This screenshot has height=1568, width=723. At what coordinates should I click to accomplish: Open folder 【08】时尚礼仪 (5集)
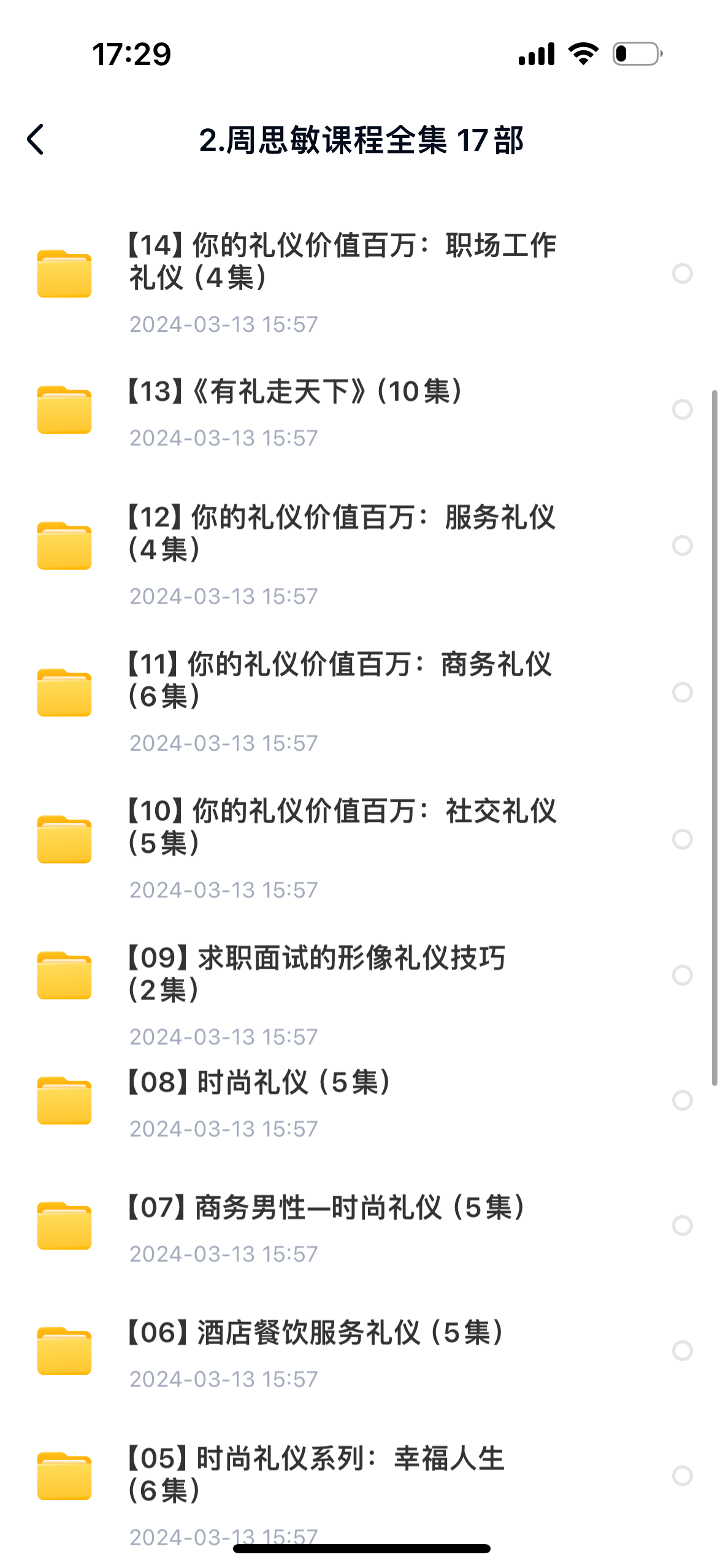point(258,1083)
